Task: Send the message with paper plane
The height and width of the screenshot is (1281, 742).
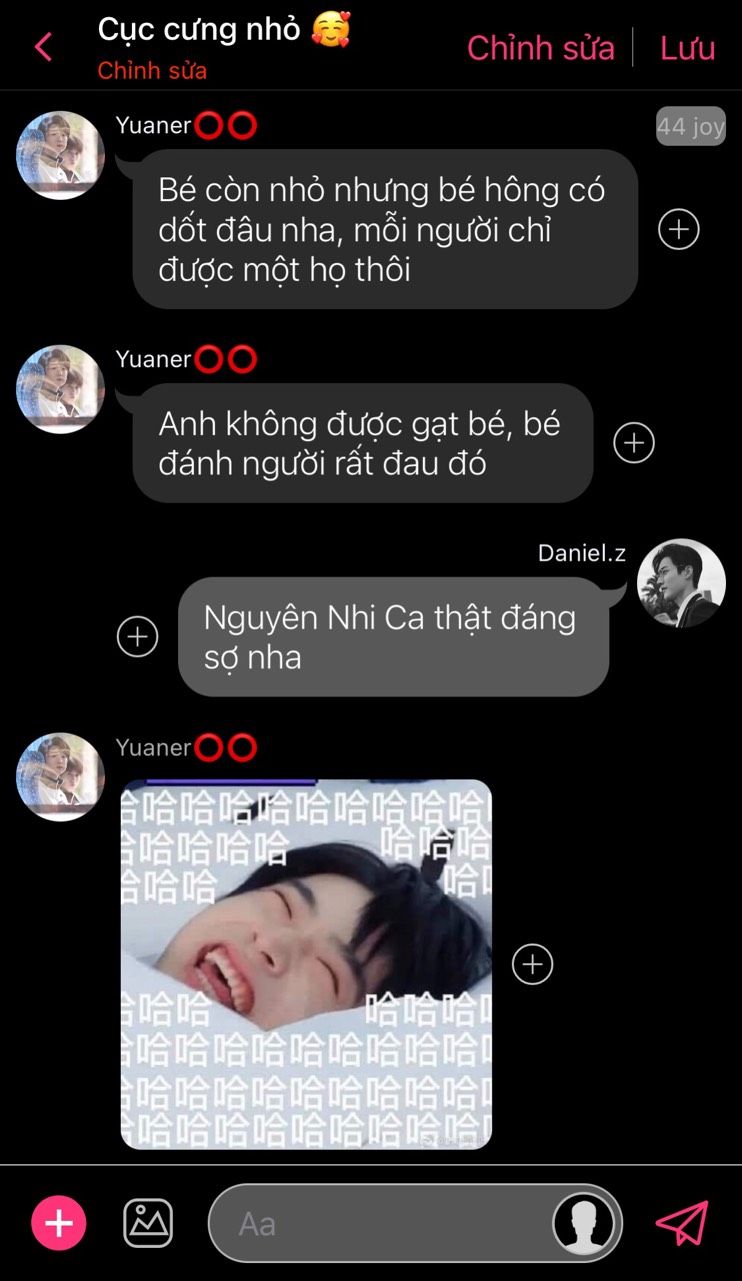Action: click(x=682, y=1223)
